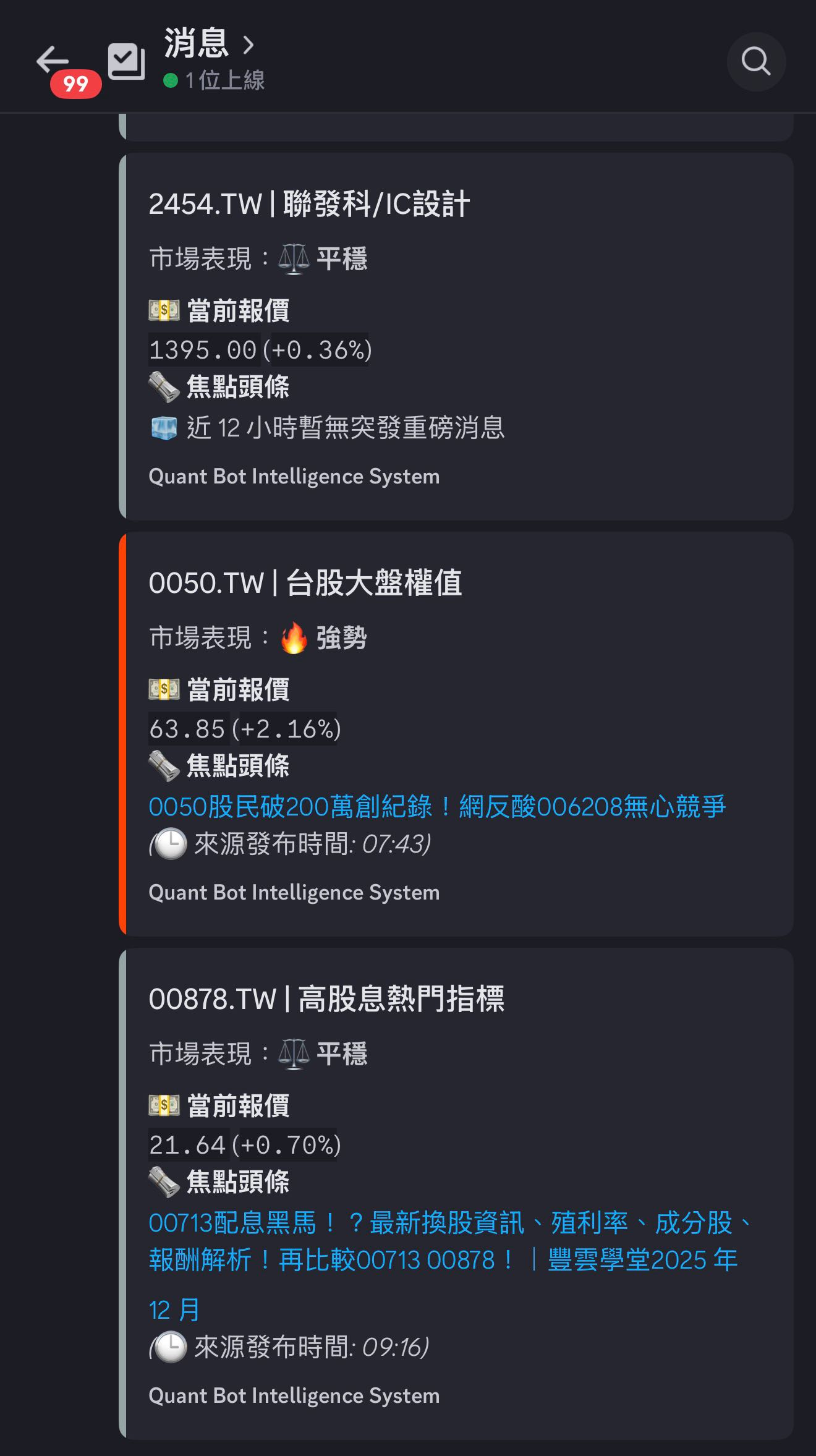Open the 消息 channel details
Screen dimensions: 816x1456
coord(209,45)
